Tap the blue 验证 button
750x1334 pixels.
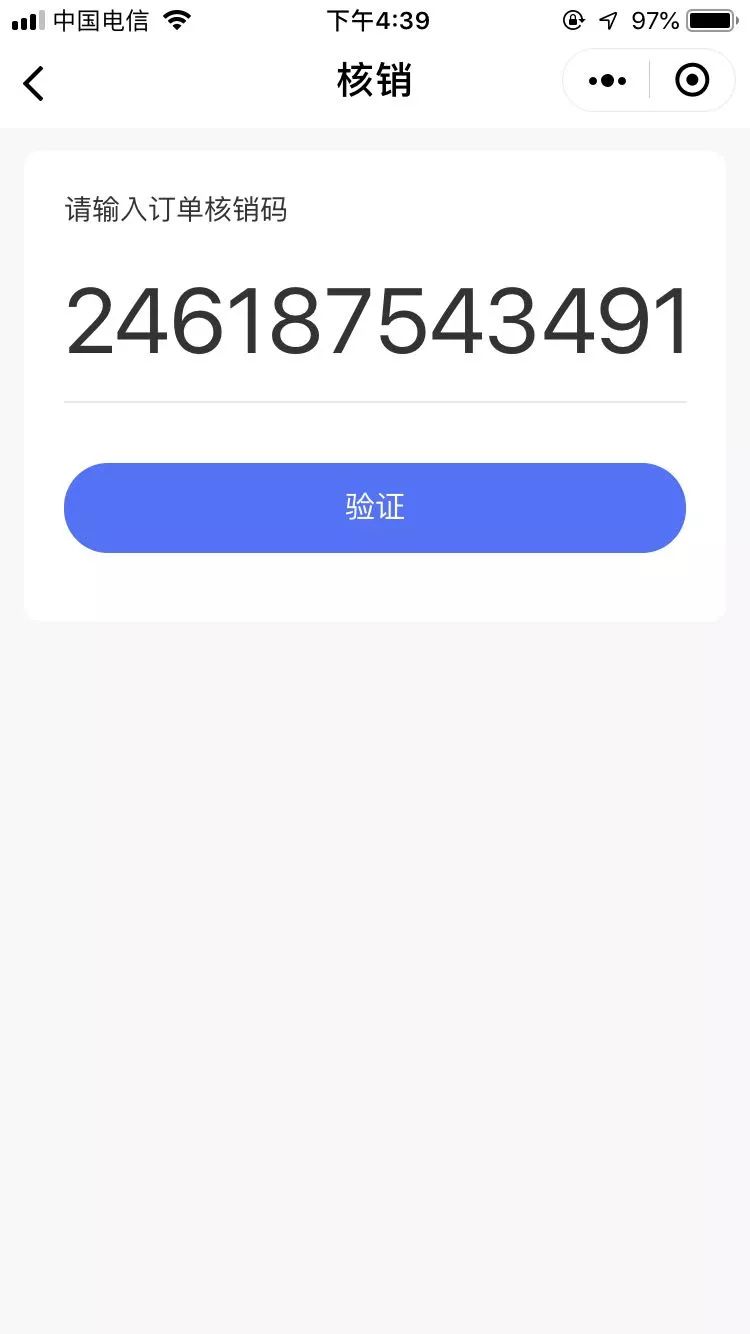375,508
